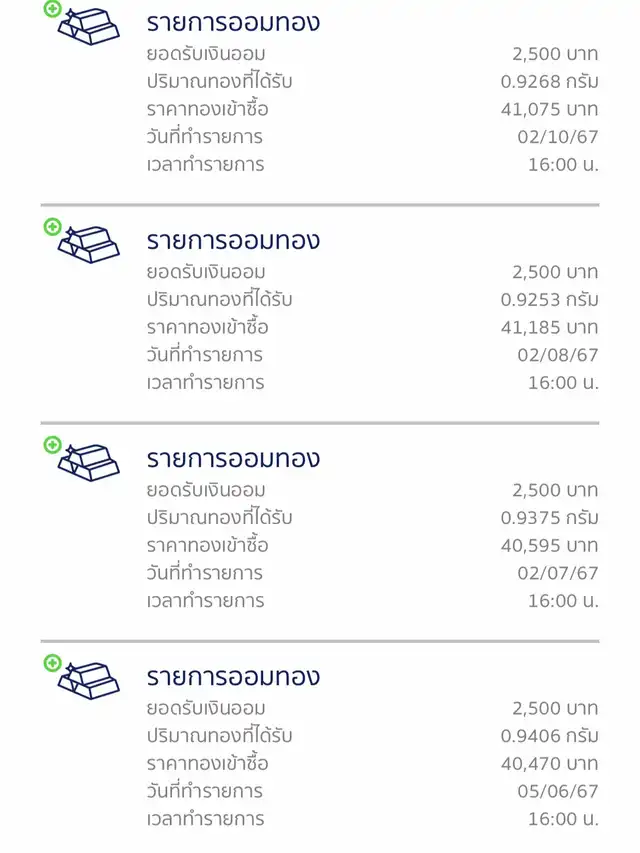The height and width of the screenshot is (853, 640).
Task: Open the gold saving transaction dated 02/10/67
Action: (x=320, y=95)
